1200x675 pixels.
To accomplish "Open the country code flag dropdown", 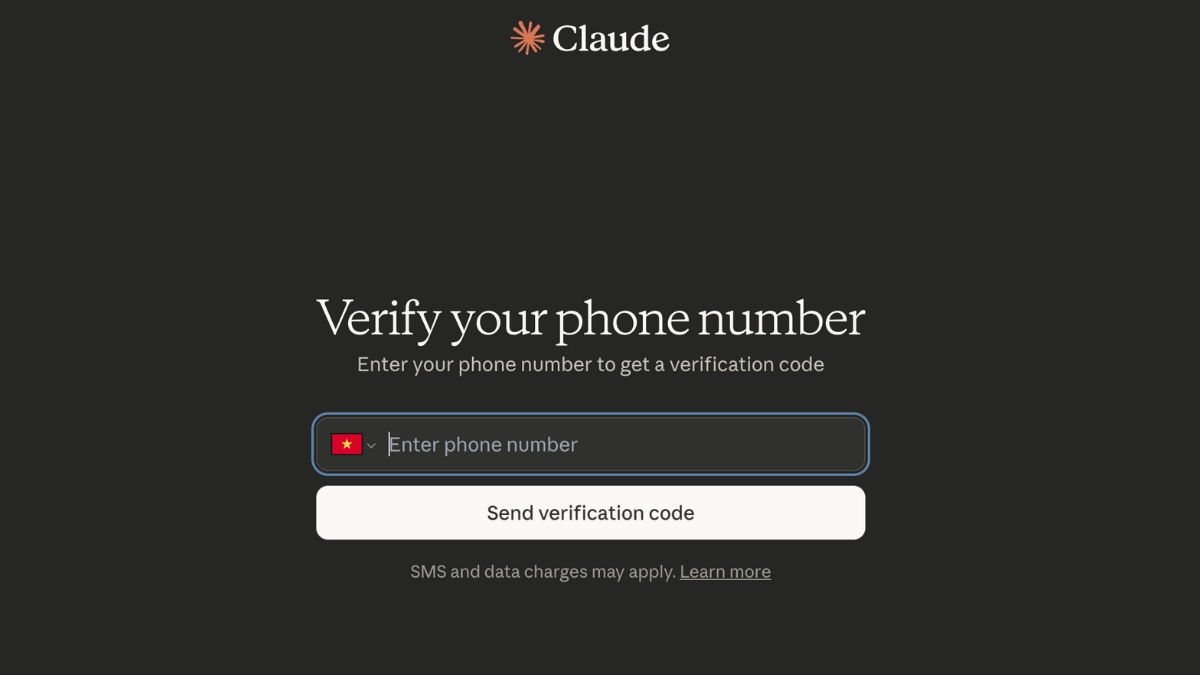I will click(353, 445).
